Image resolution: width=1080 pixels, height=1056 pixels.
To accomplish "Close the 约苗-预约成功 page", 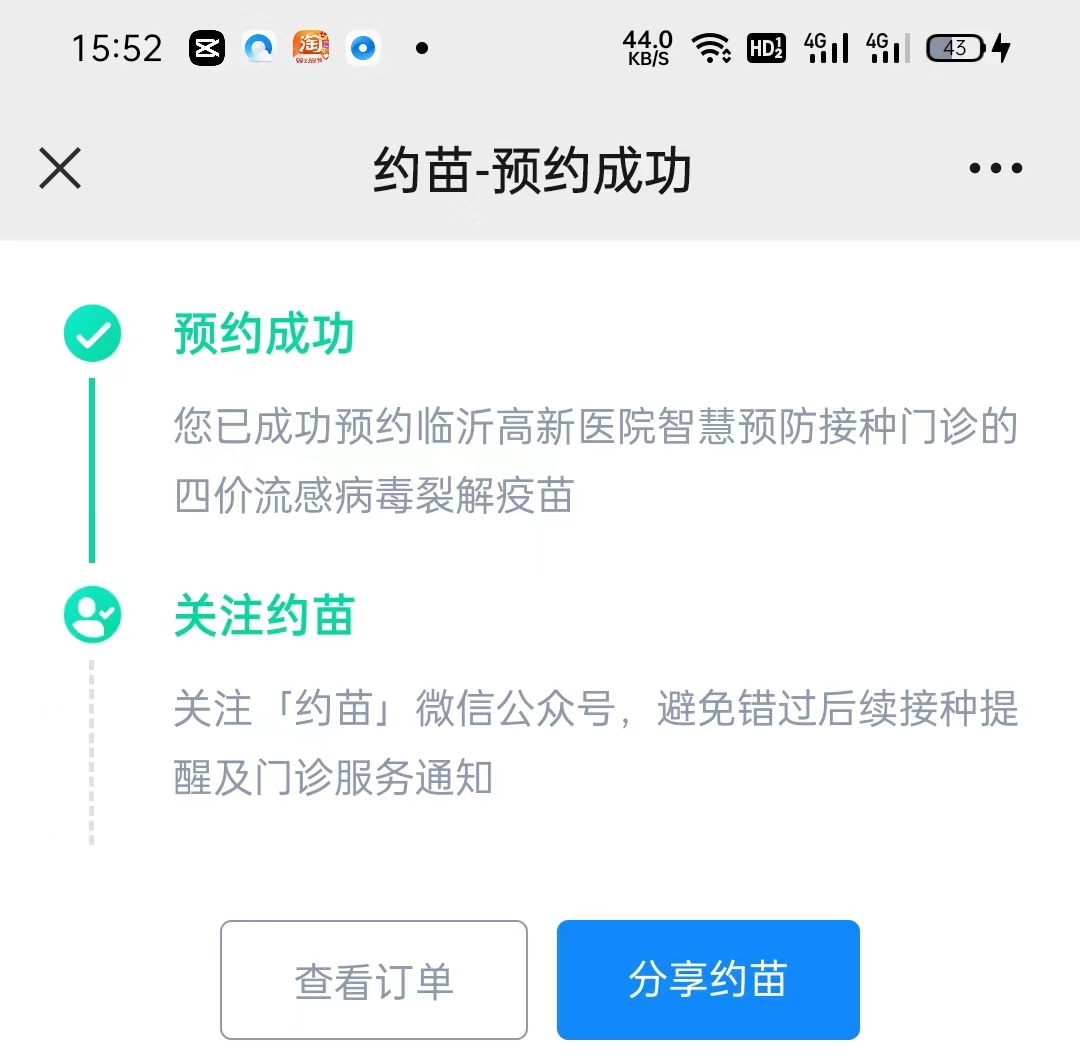I will (60, 168).
